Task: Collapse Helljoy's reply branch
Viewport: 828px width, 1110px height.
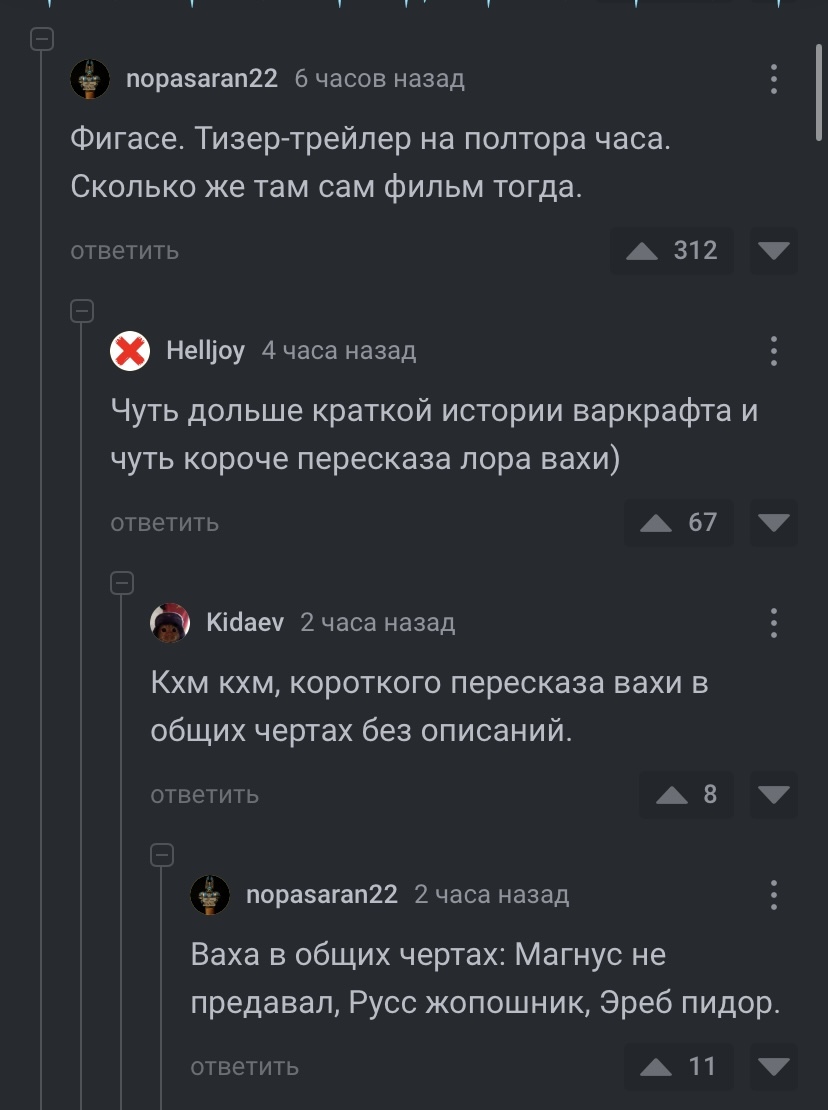Action: click(x=82, y=311)
